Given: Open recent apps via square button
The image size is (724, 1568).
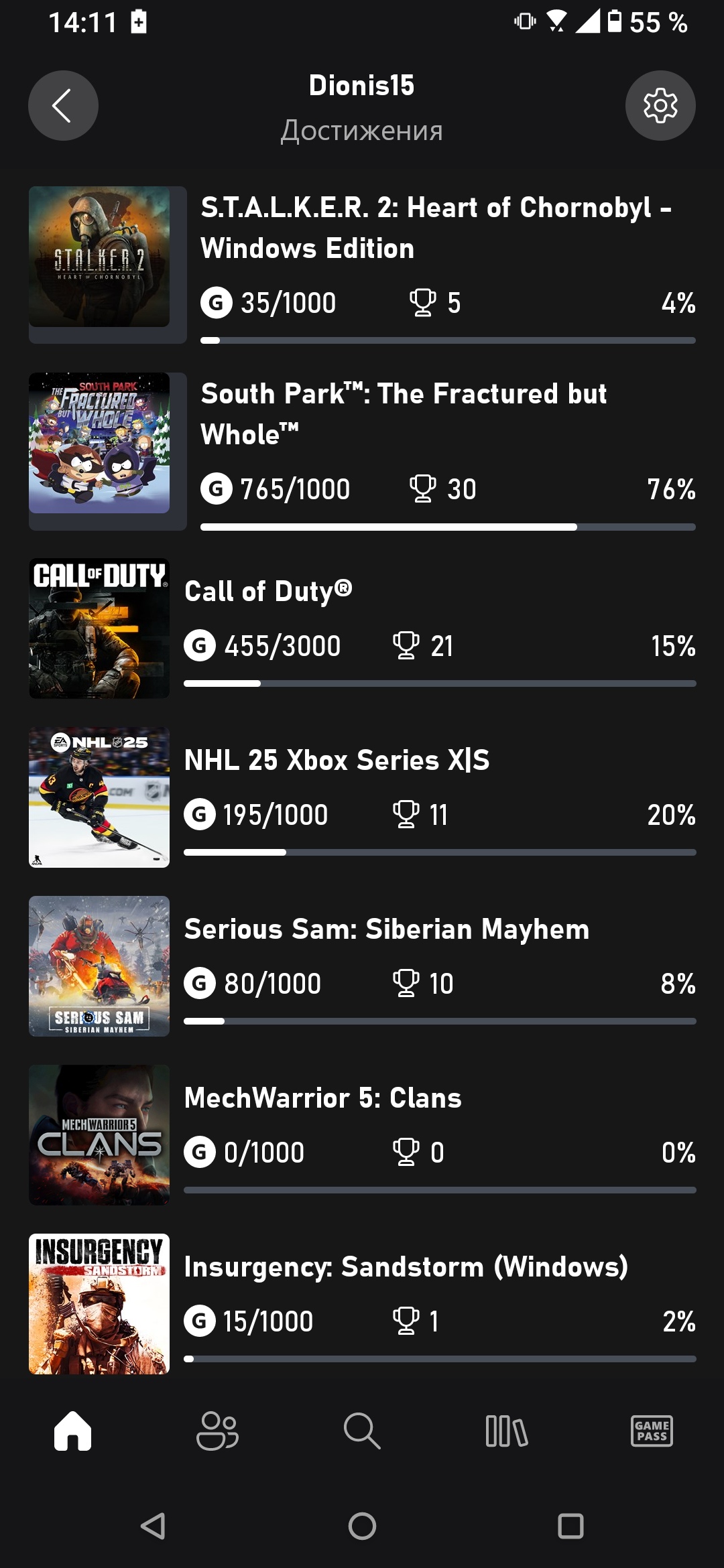Looking at the screenshot, I should [x=570, y=1526].
